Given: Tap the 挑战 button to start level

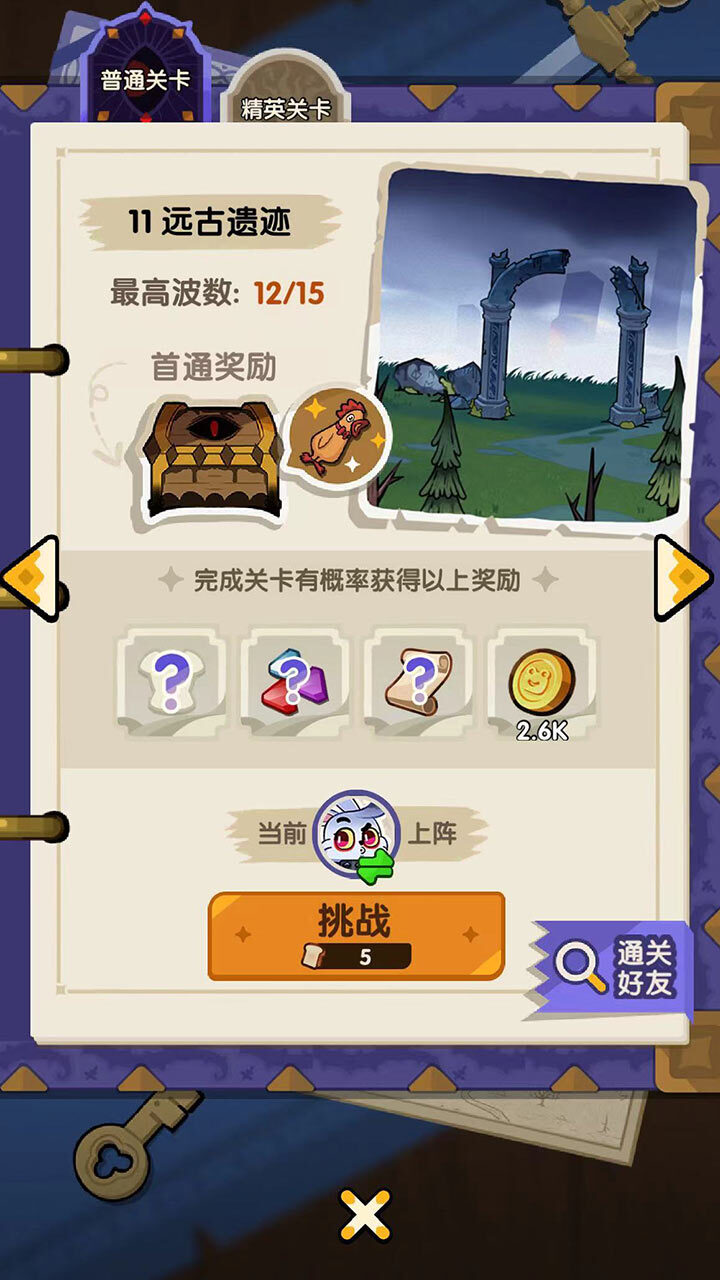Looking at the screenshot, I should tap(356, 935).
